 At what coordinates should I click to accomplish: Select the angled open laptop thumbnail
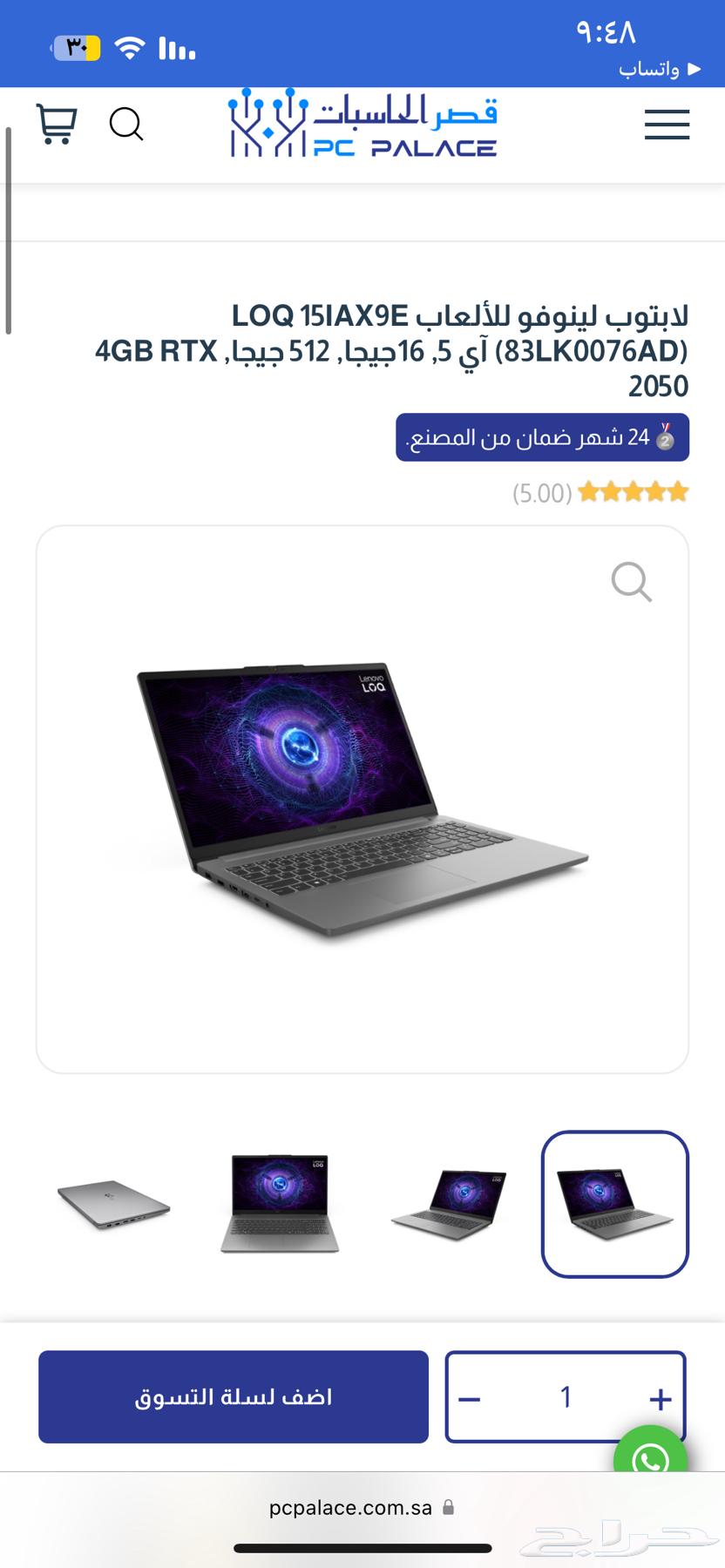pos(448,1205)
